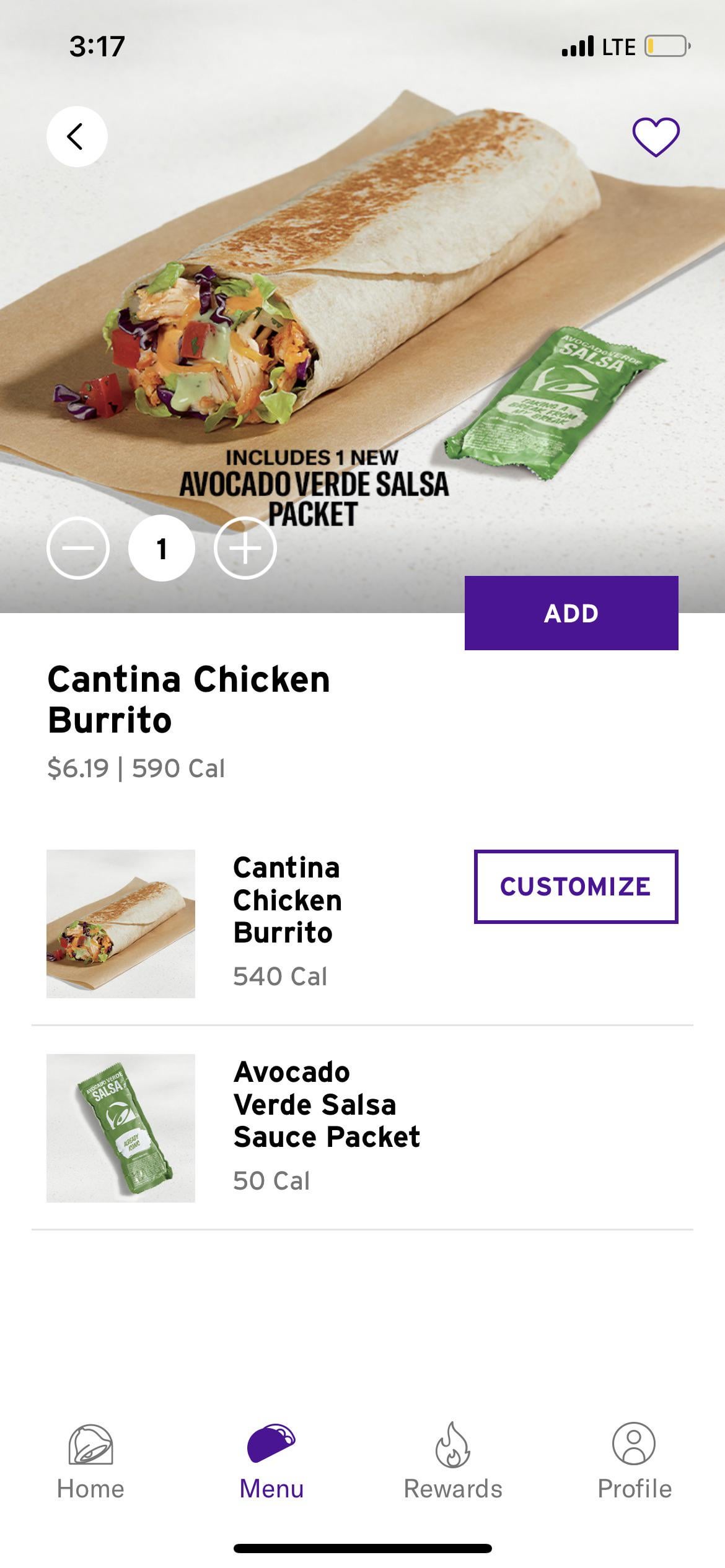Open the Profile tab
The image size is (725, 1568).
(x=634, y=1461)
